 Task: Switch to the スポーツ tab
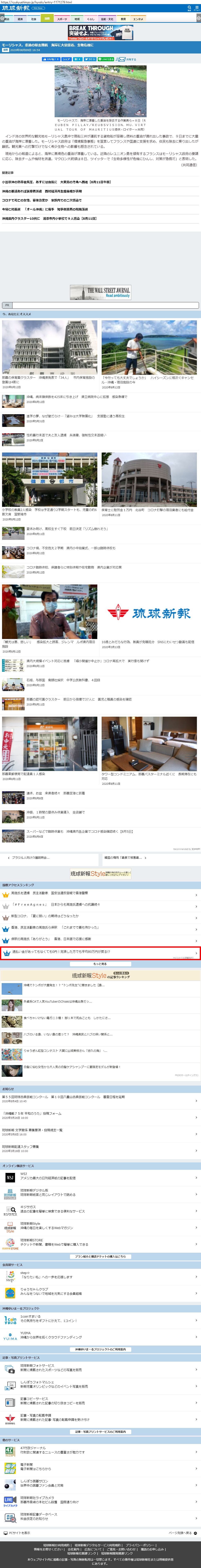62,19
